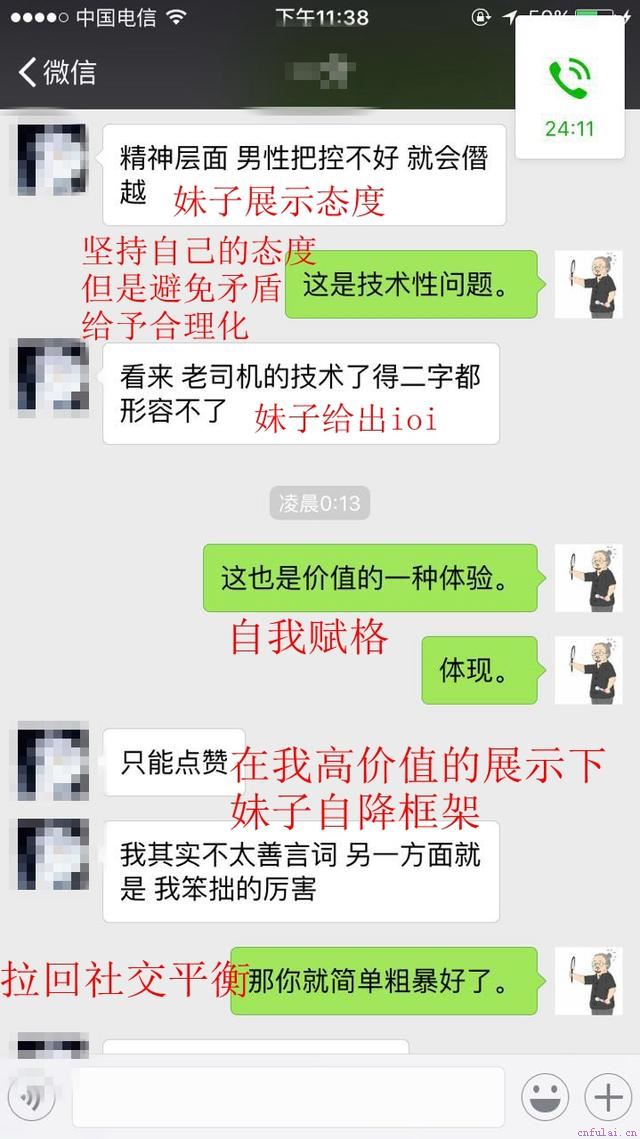Open sender avatar beside 这是技术性问题 message
Screen dimensions: 640x1139
(588, 284)
